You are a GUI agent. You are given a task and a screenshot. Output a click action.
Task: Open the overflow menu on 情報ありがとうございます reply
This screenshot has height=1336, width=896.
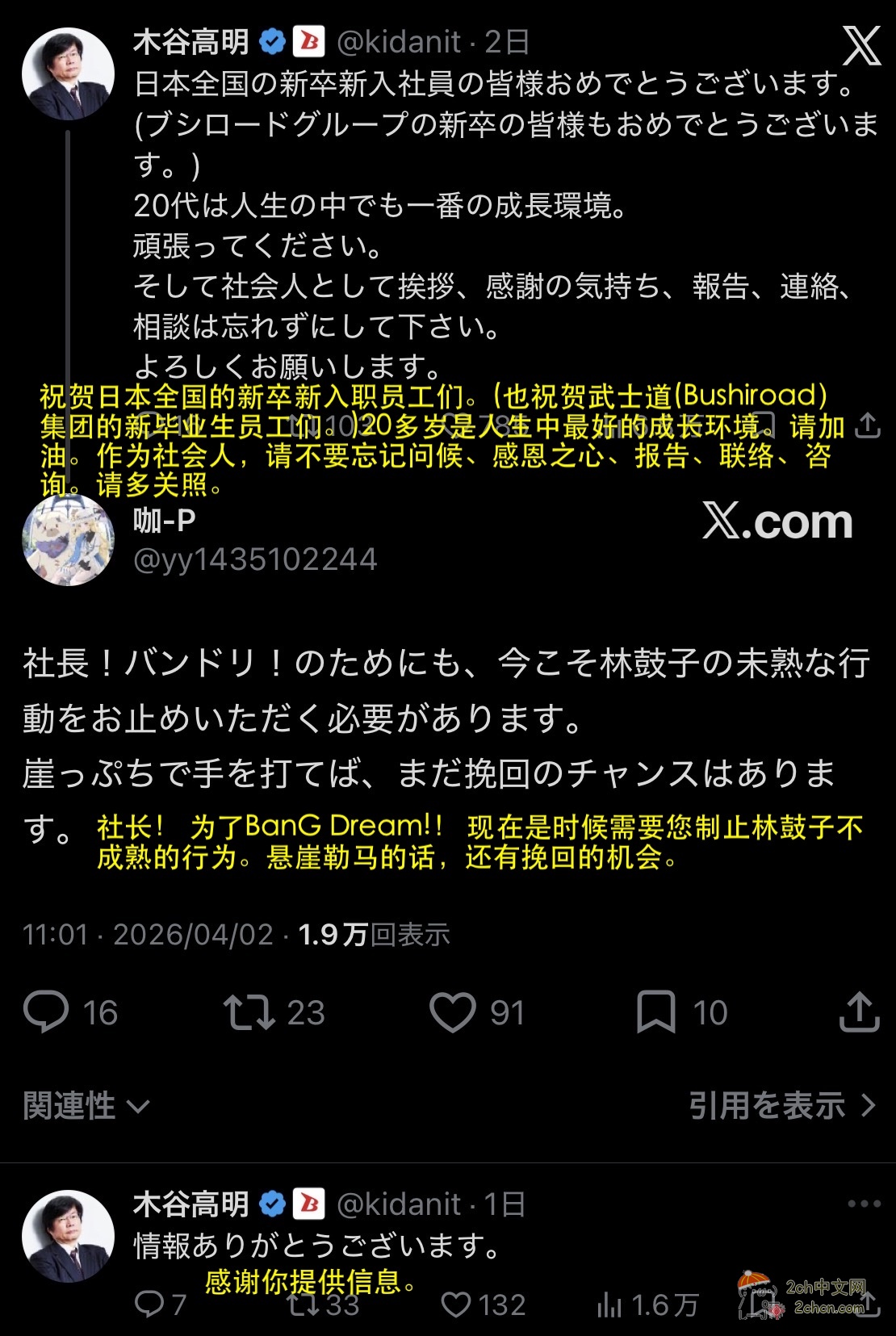(864, 1204)
